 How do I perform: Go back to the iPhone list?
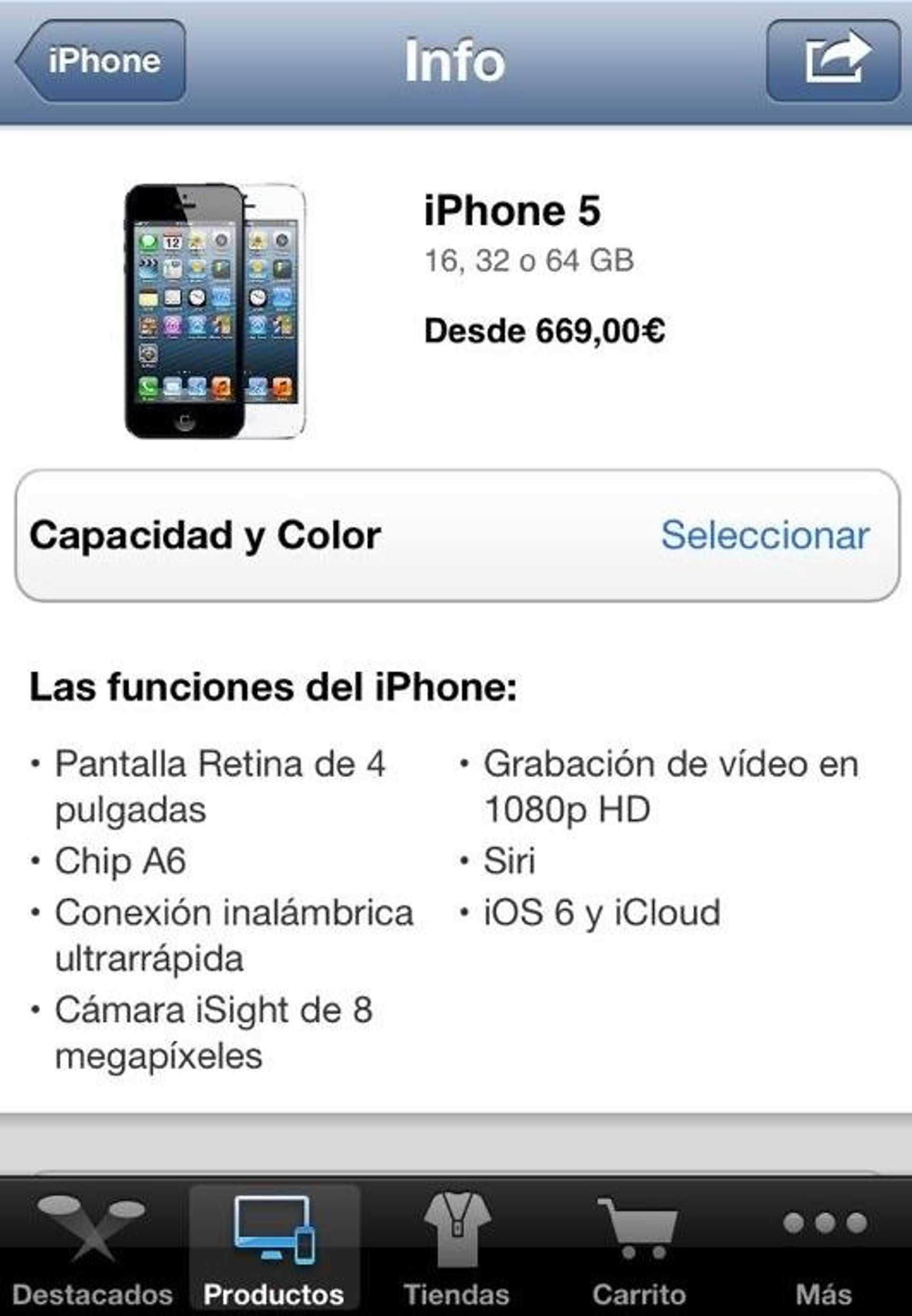(102, 60)
